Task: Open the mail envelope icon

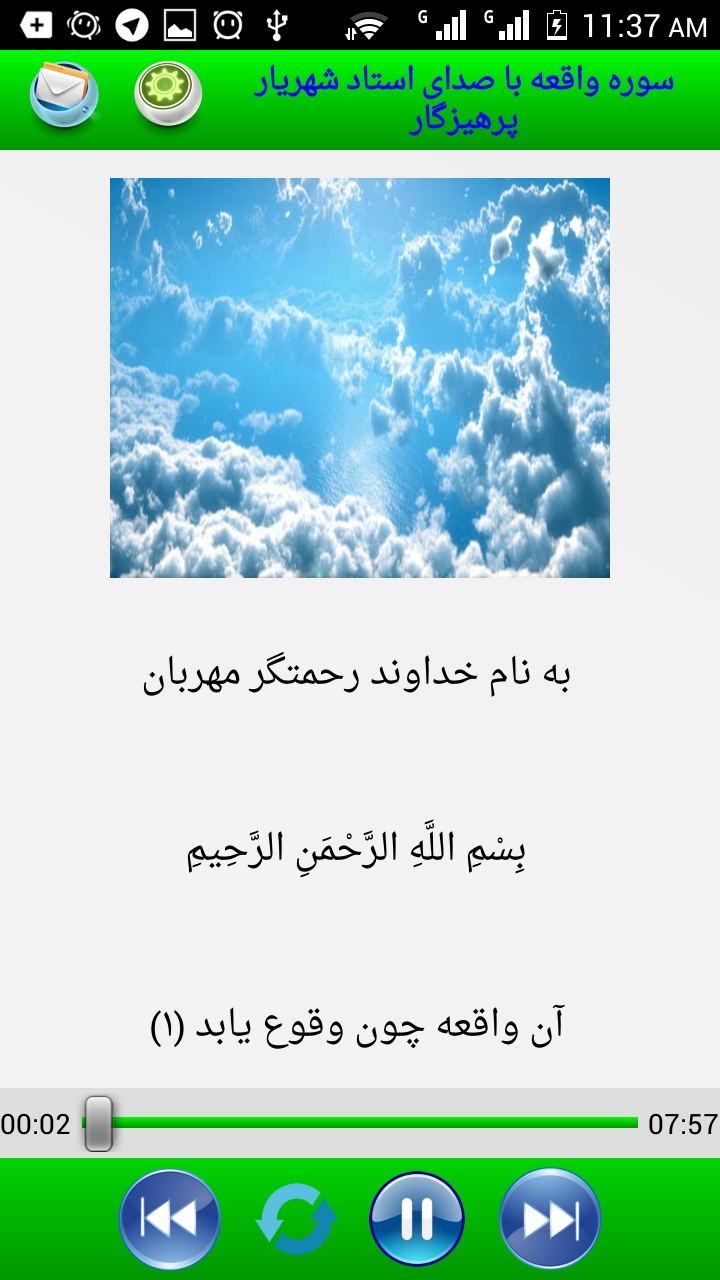Action: click(64, 95)
